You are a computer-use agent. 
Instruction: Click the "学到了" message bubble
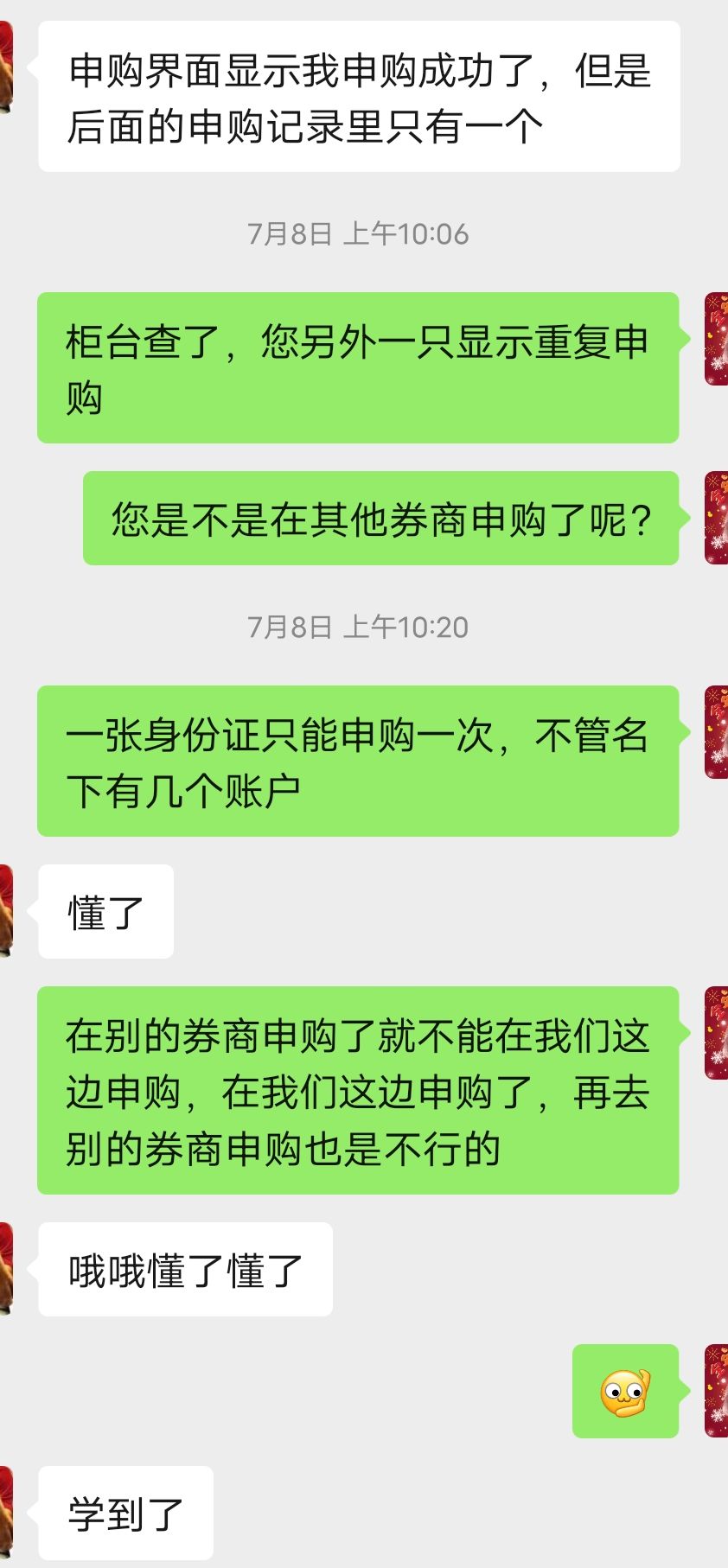coord(124,1514)
